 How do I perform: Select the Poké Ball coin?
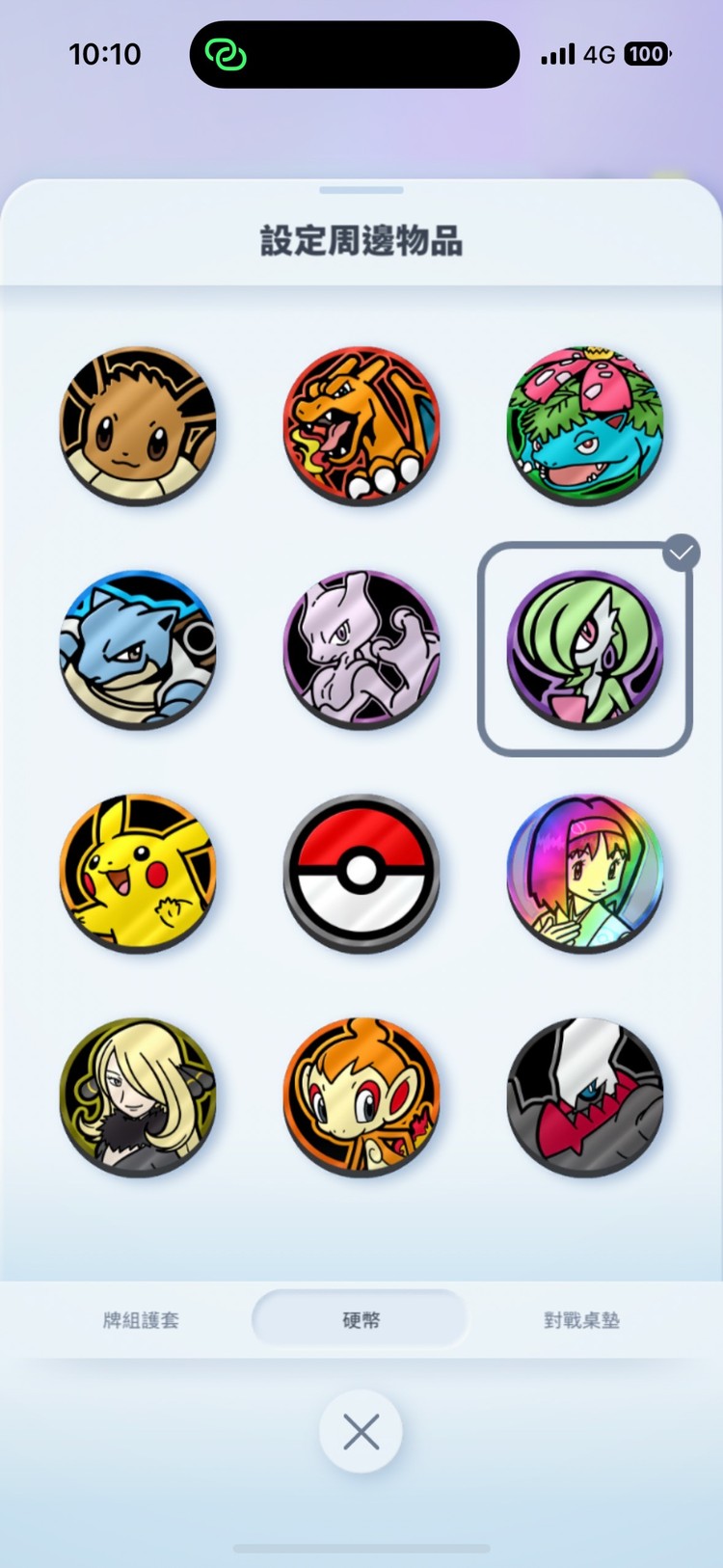point(361,873)
